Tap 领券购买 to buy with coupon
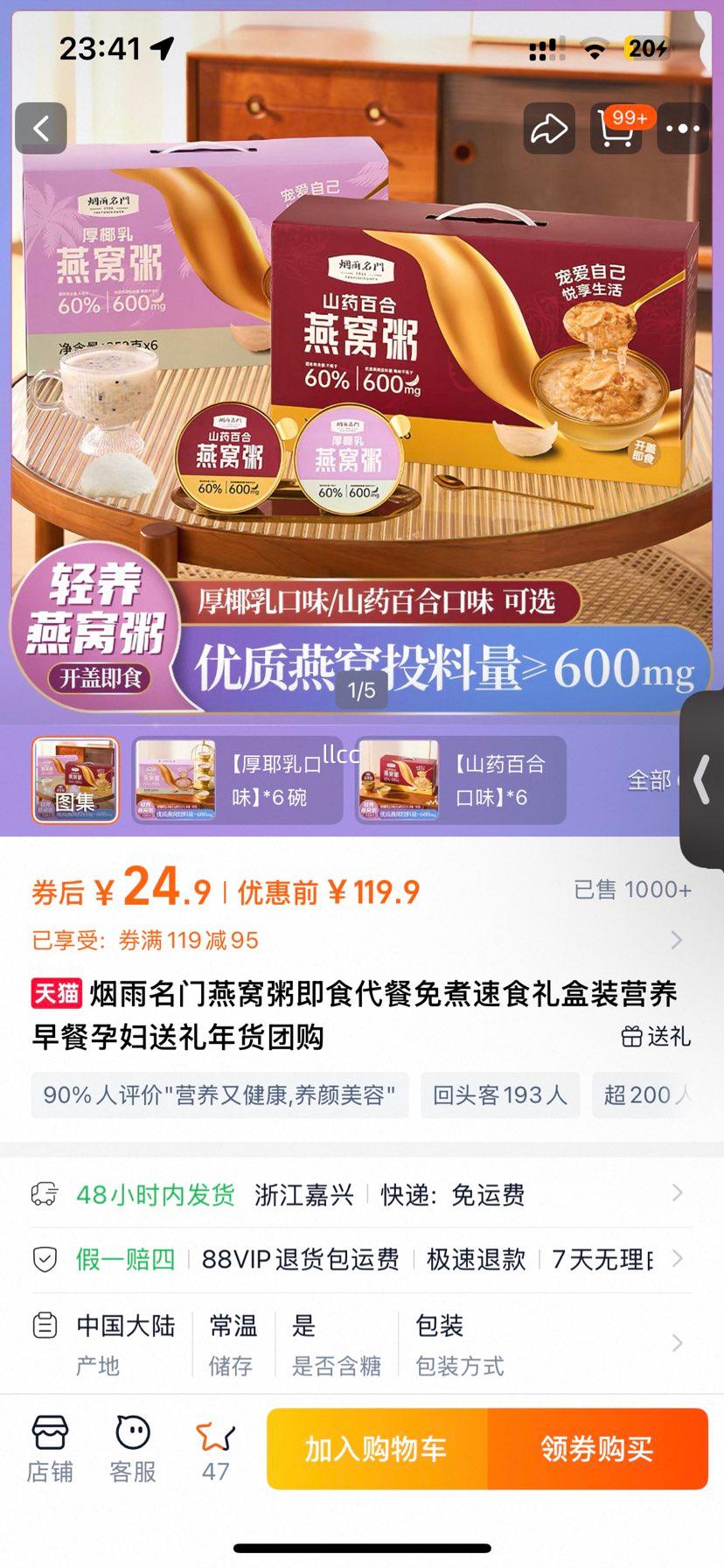This screenshot has width=724, height=1568. (x=599, y=1448)
